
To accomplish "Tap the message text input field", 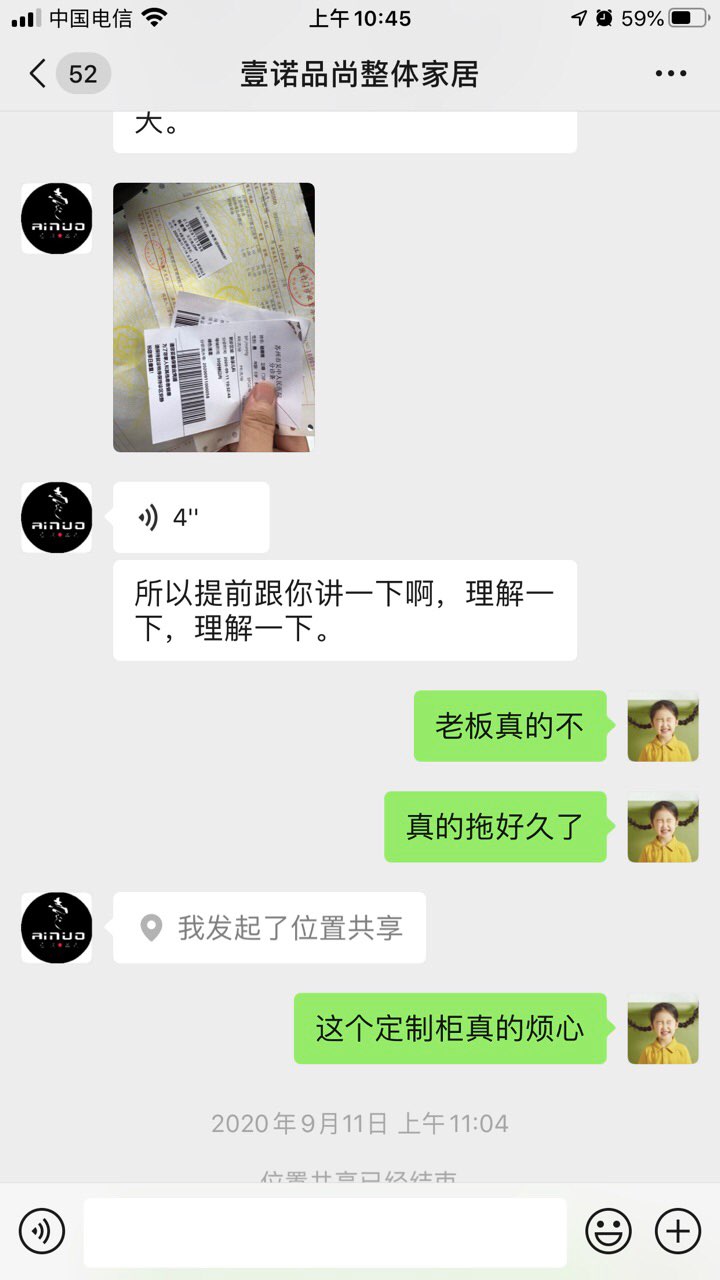I will [x=325, y=1232].
